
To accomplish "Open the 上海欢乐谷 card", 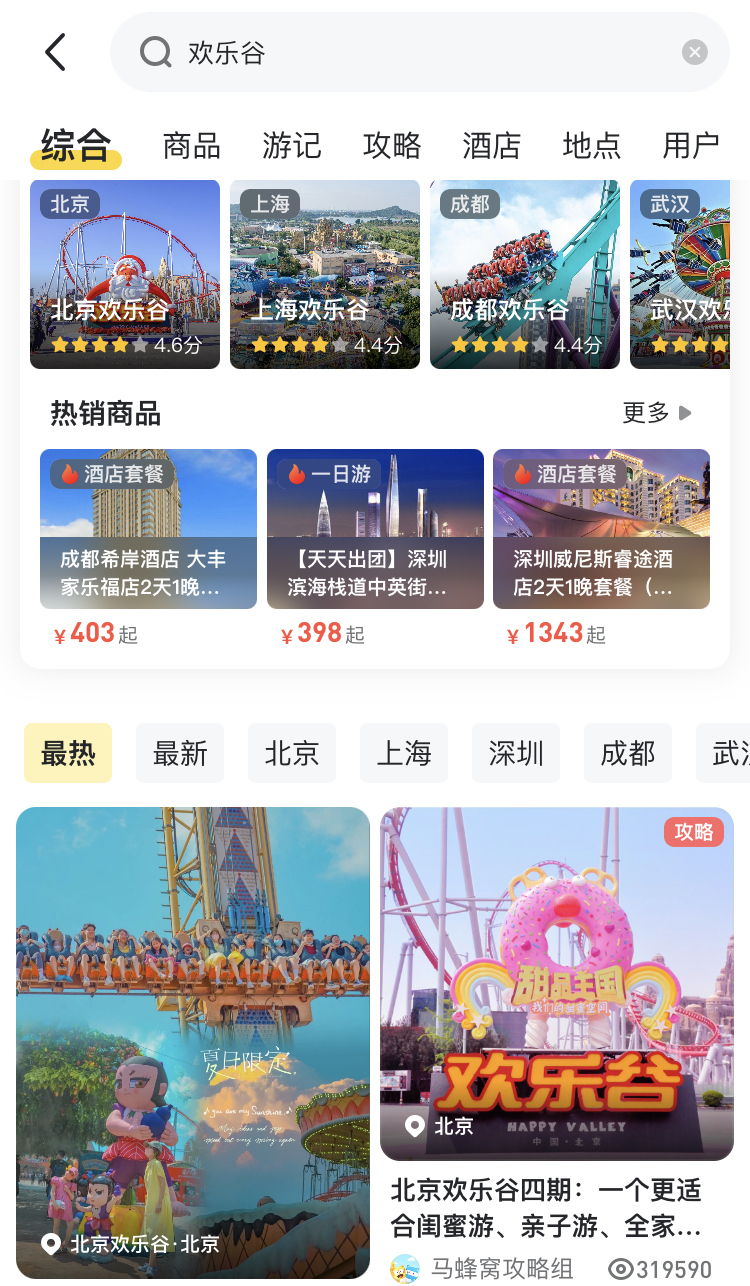I will (325, 274).
